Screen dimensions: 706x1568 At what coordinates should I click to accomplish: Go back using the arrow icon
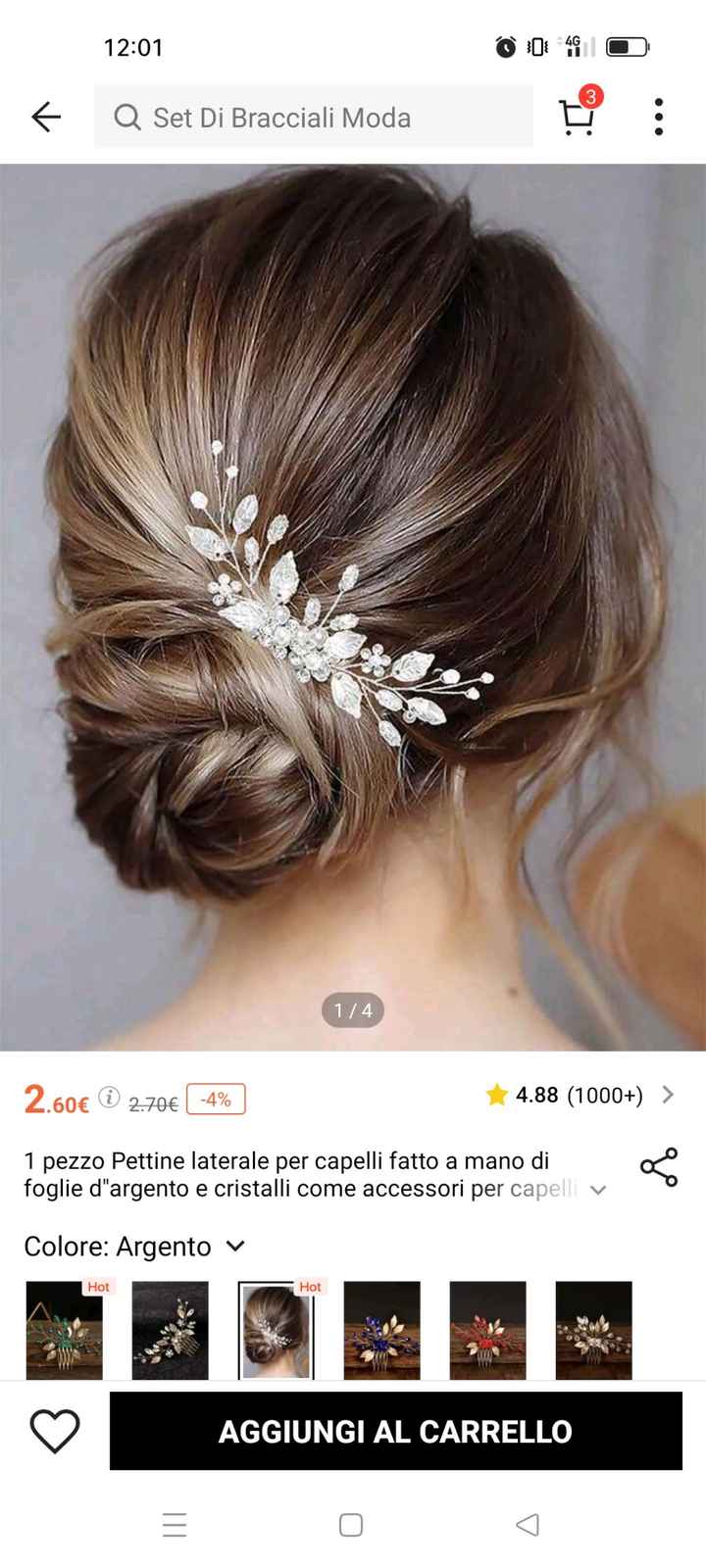pyautogui.click(x=45, y=118)
